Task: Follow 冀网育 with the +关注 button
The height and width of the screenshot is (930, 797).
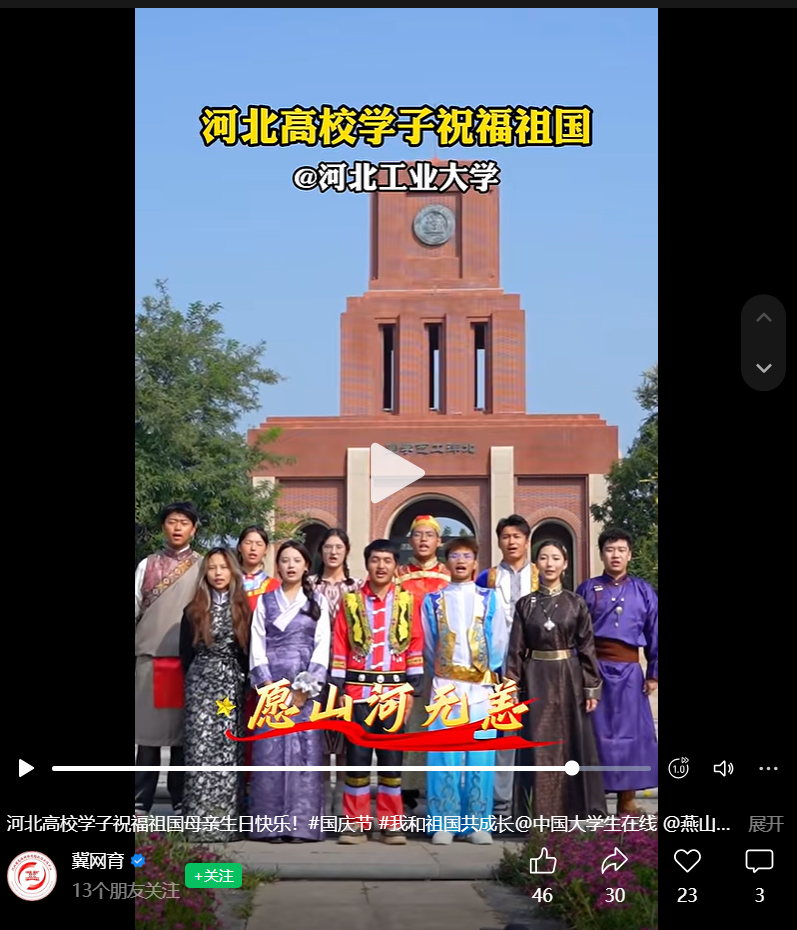Action: pos(213,876)
